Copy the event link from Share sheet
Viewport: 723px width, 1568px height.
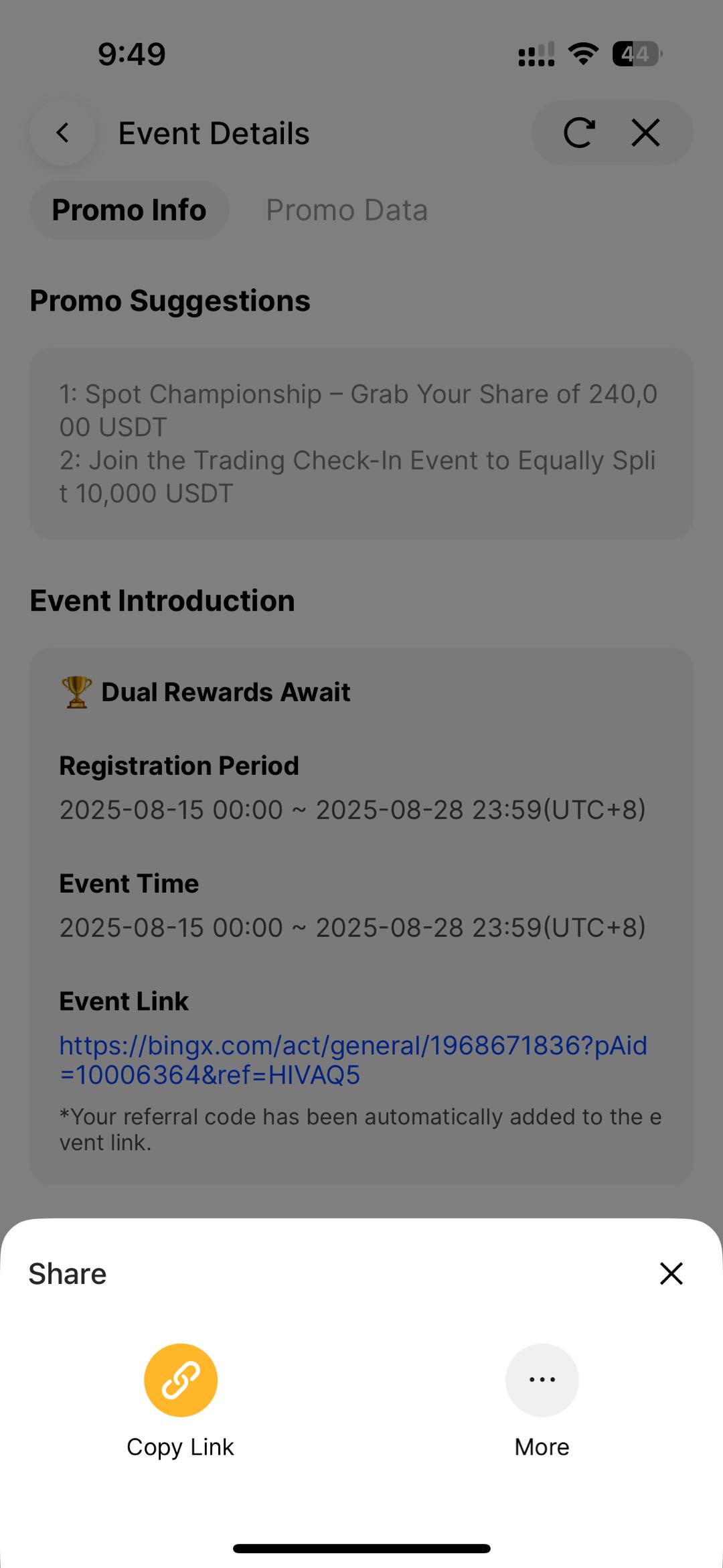(x=180, y=1380)
